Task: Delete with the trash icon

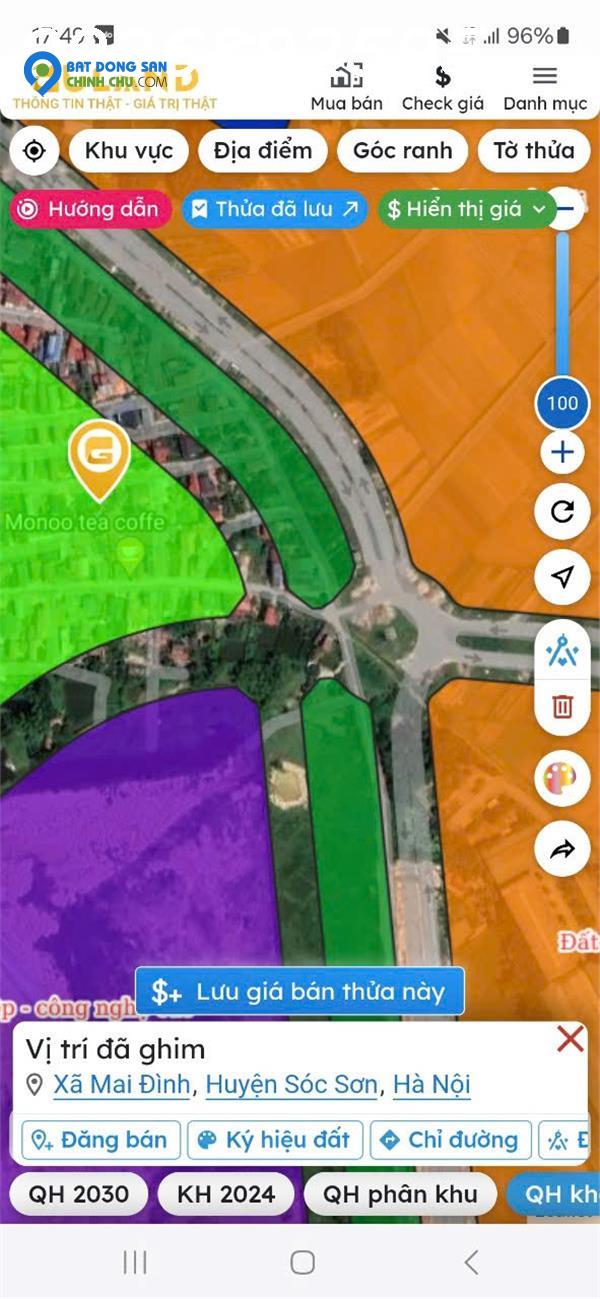Action: pos(562,707)
